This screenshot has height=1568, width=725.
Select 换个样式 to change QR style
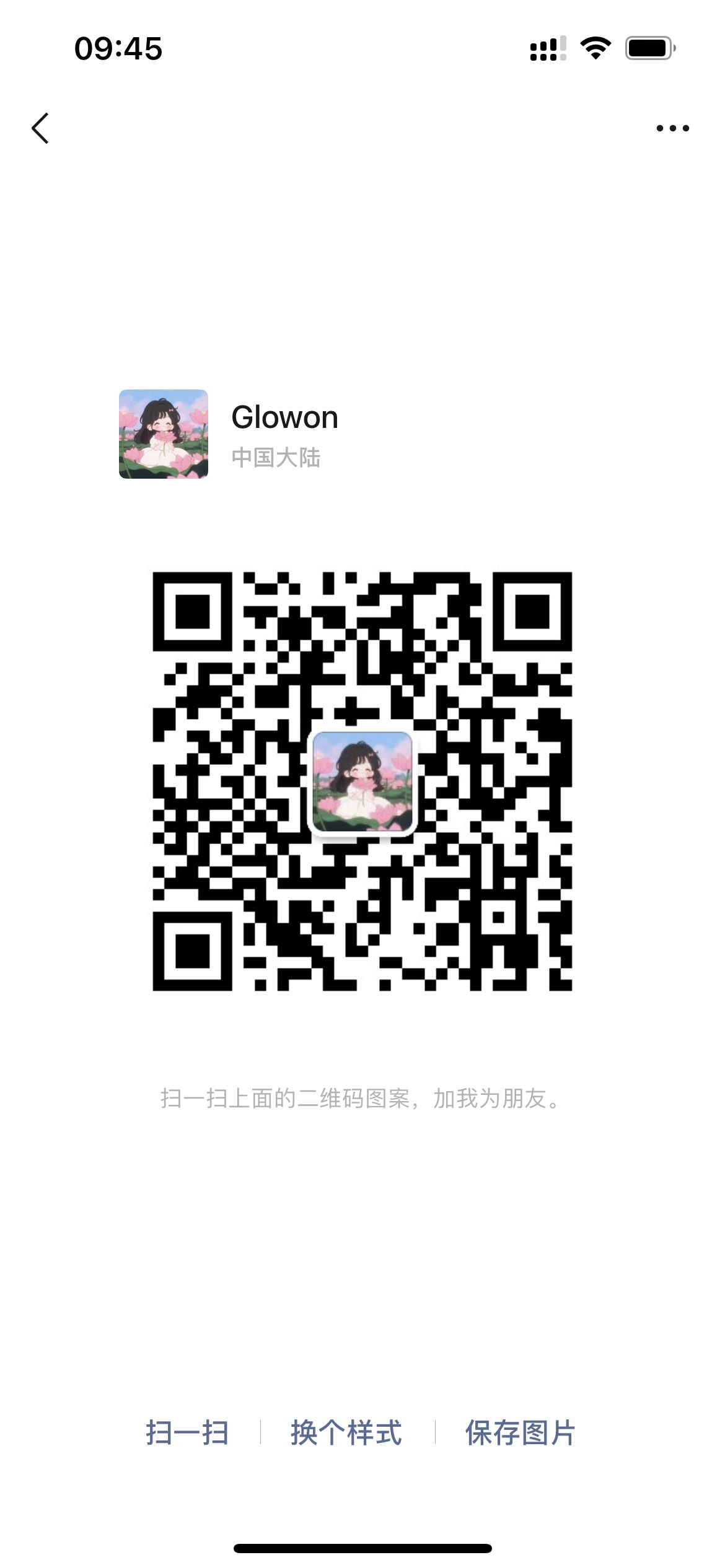(346, 1433)
